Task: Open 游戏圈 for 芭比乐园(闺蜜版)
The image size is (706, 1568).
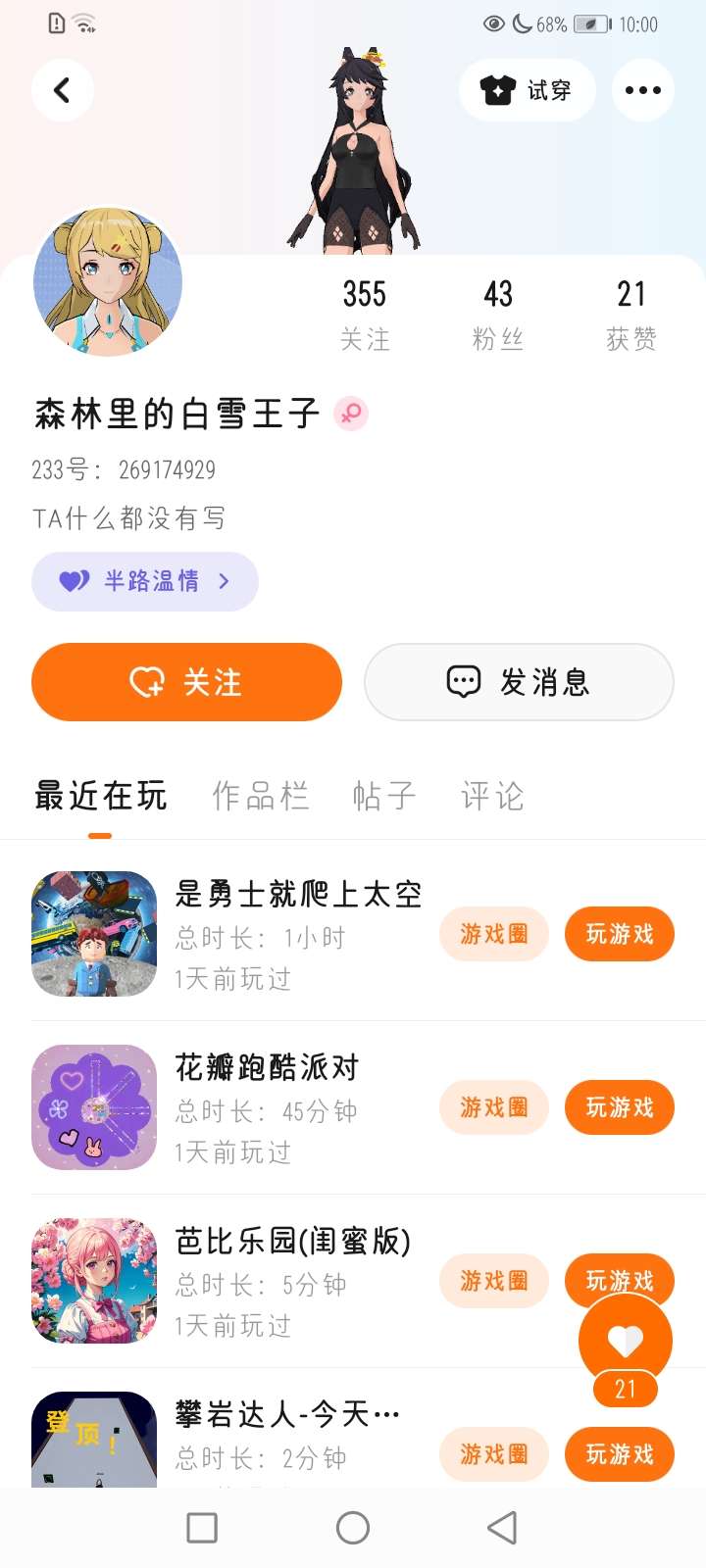Action: (494, 1281)
